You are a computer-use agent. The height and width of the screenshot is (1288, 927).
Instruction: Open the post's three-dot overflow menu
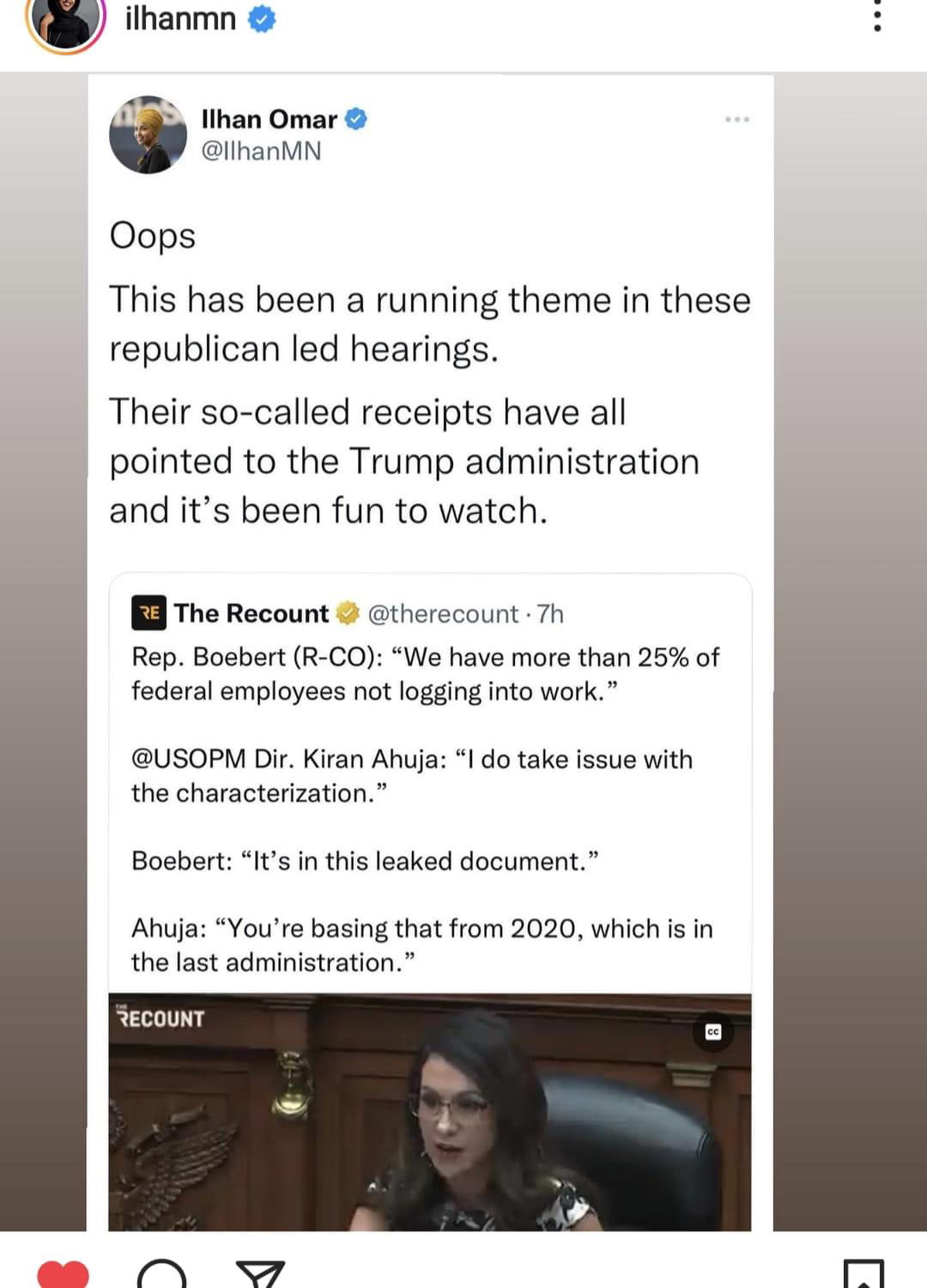click(876, 16)
